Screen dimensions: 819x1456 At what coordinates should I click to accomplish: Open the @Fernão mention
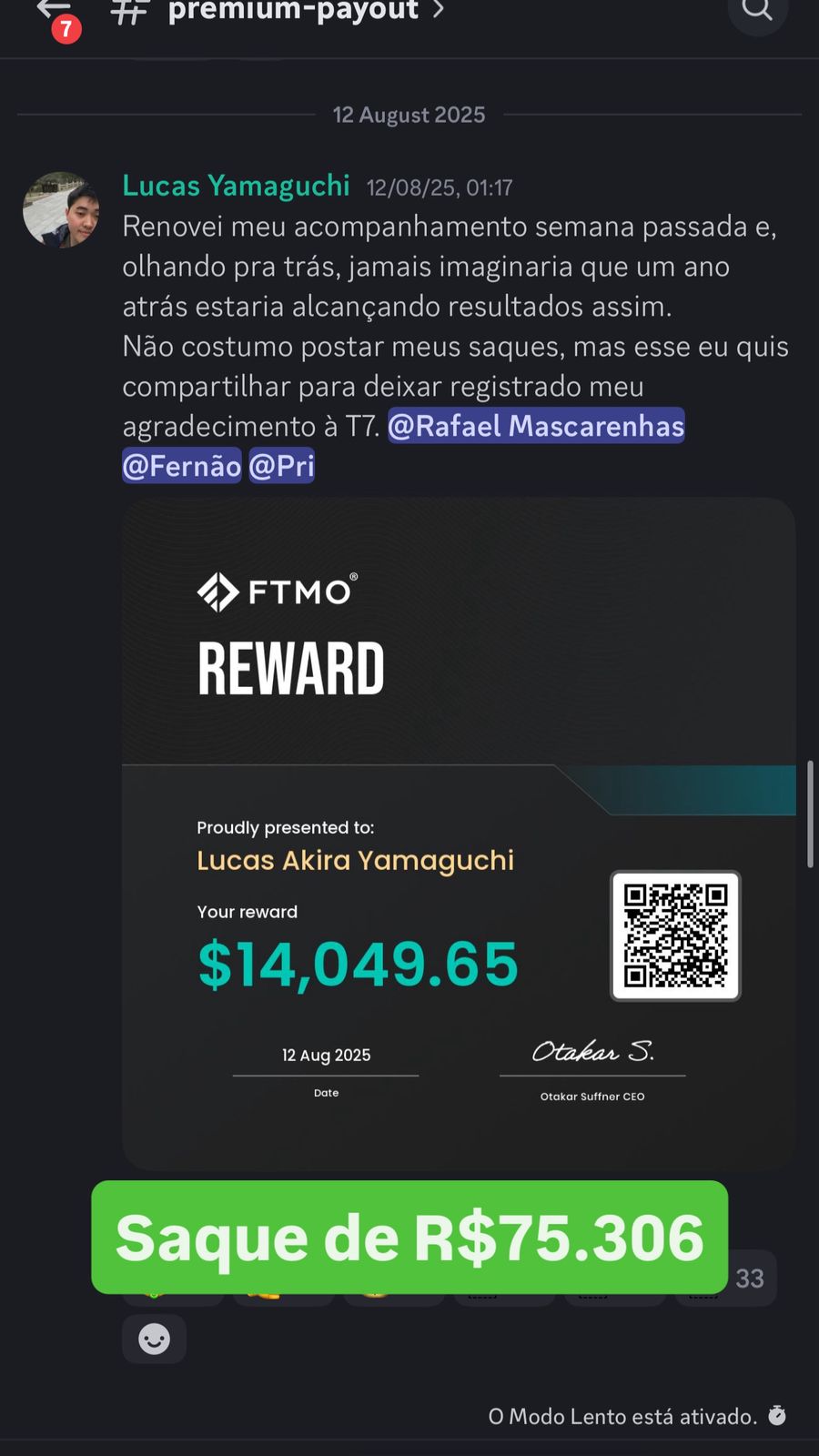(x=182, y=466)
